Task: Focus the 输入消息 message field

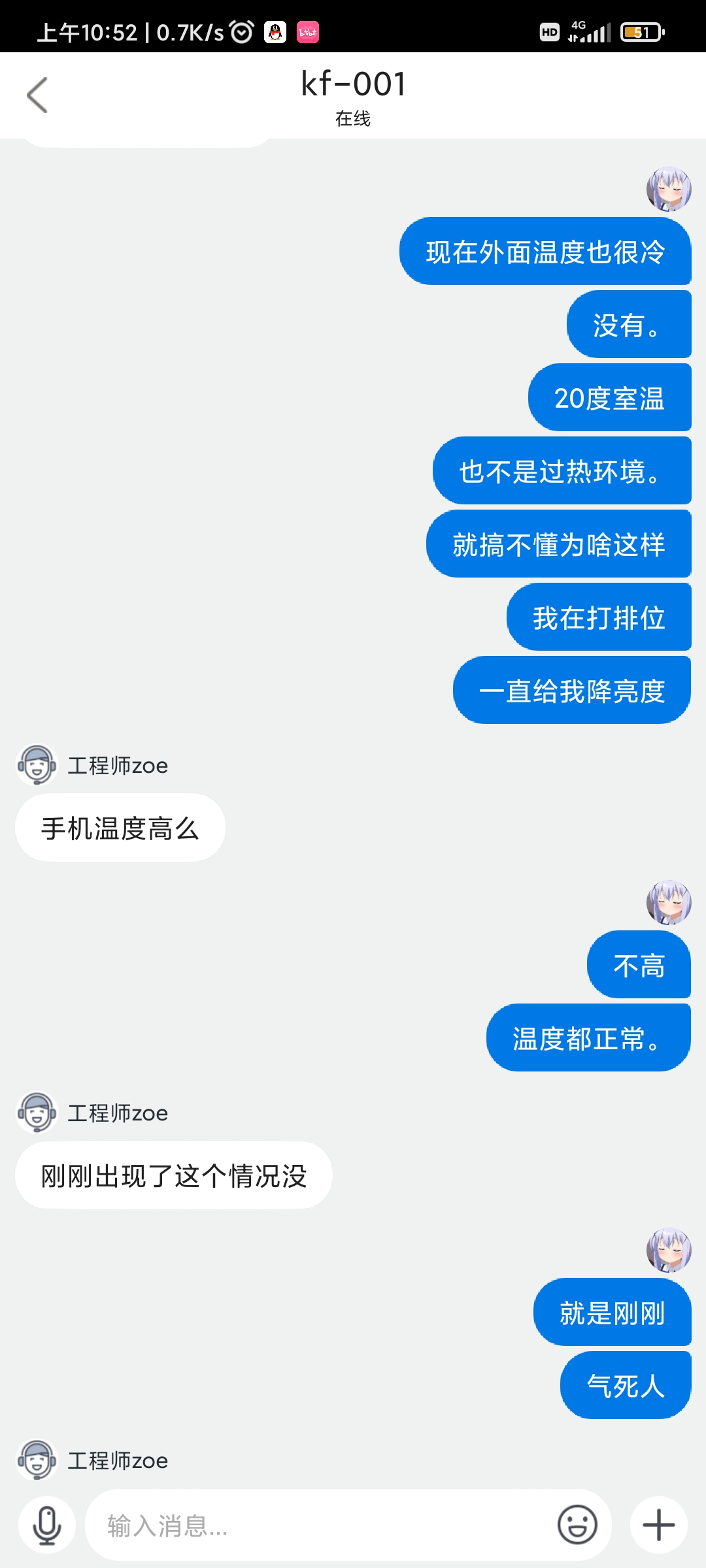Action: tap(320, 1526)
